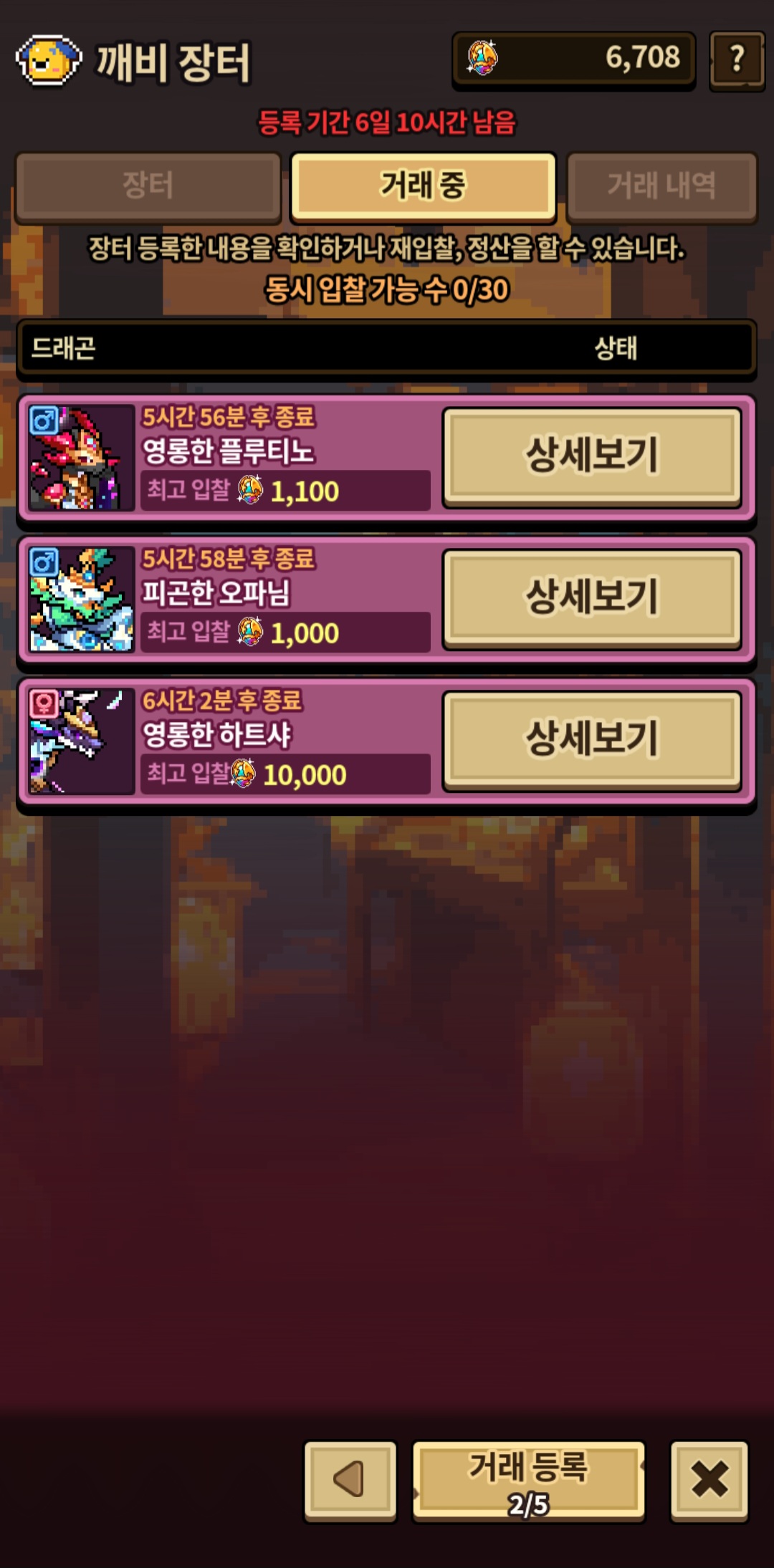The width and height of the screenshot is (774, 1568).
Task: Tap 상세보기 for 피곤한 오파님
Action: pos(592,598)
